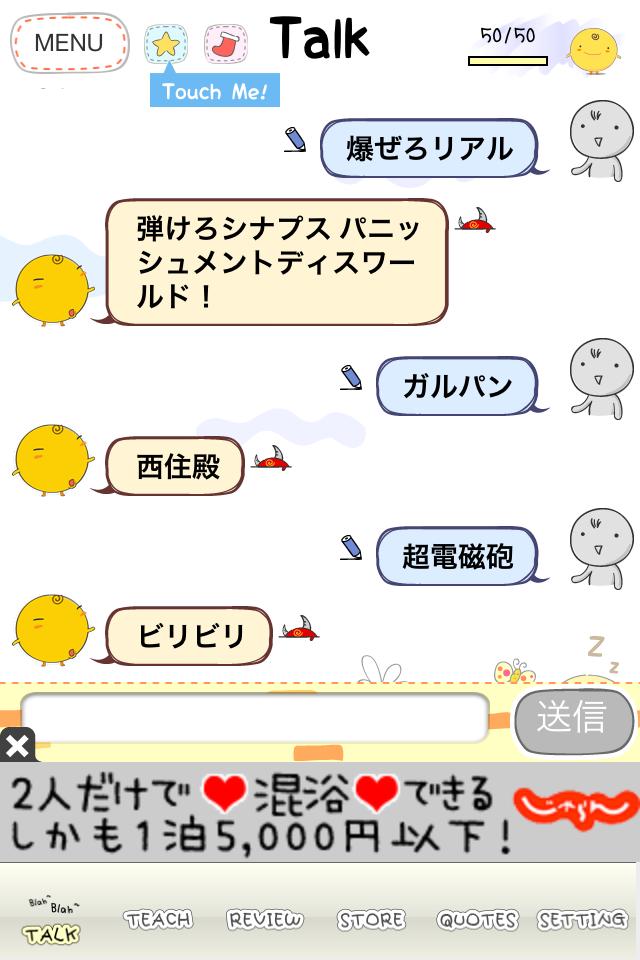Switch to the REVIEW tab
The image size is (640, 960).
click(264, 920)
